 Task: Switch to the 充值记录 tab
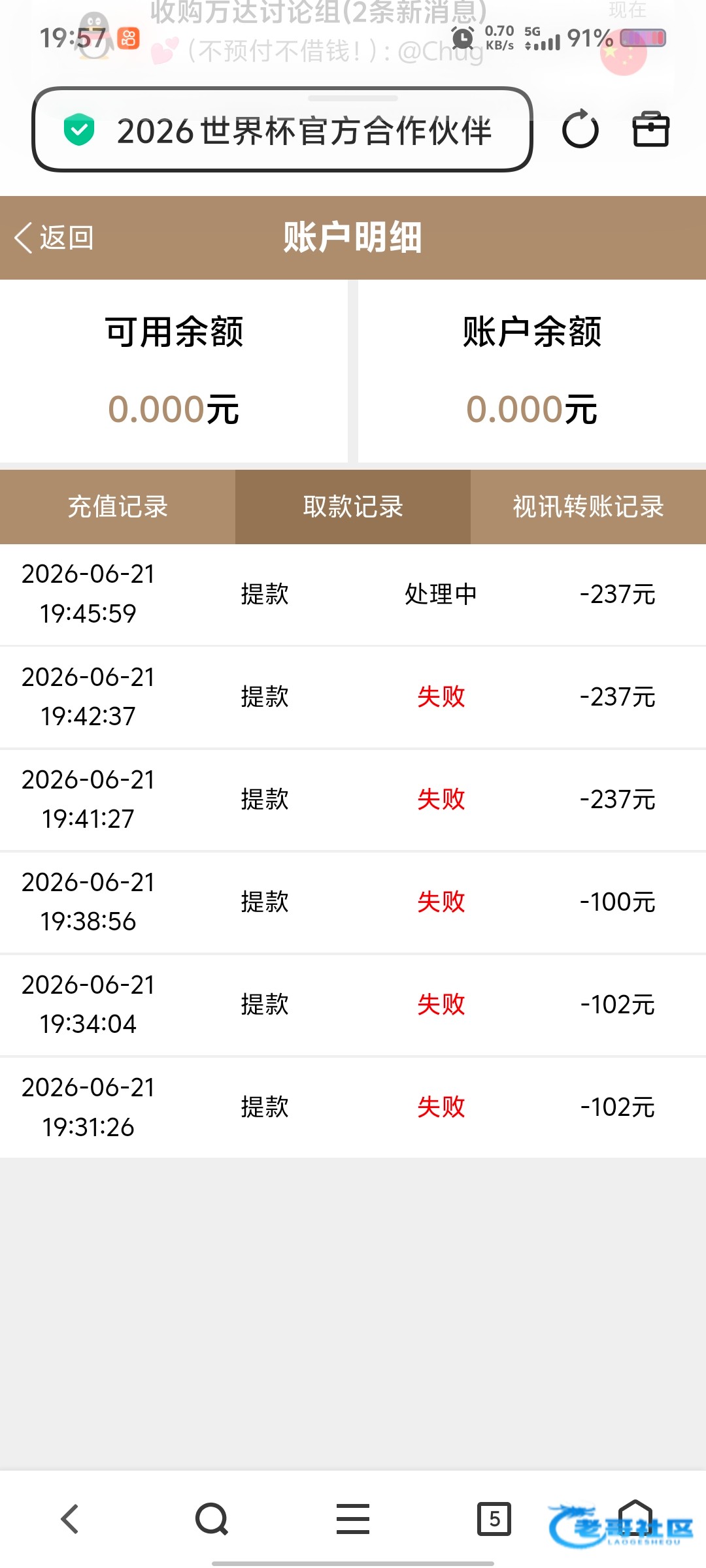[118, 507]
